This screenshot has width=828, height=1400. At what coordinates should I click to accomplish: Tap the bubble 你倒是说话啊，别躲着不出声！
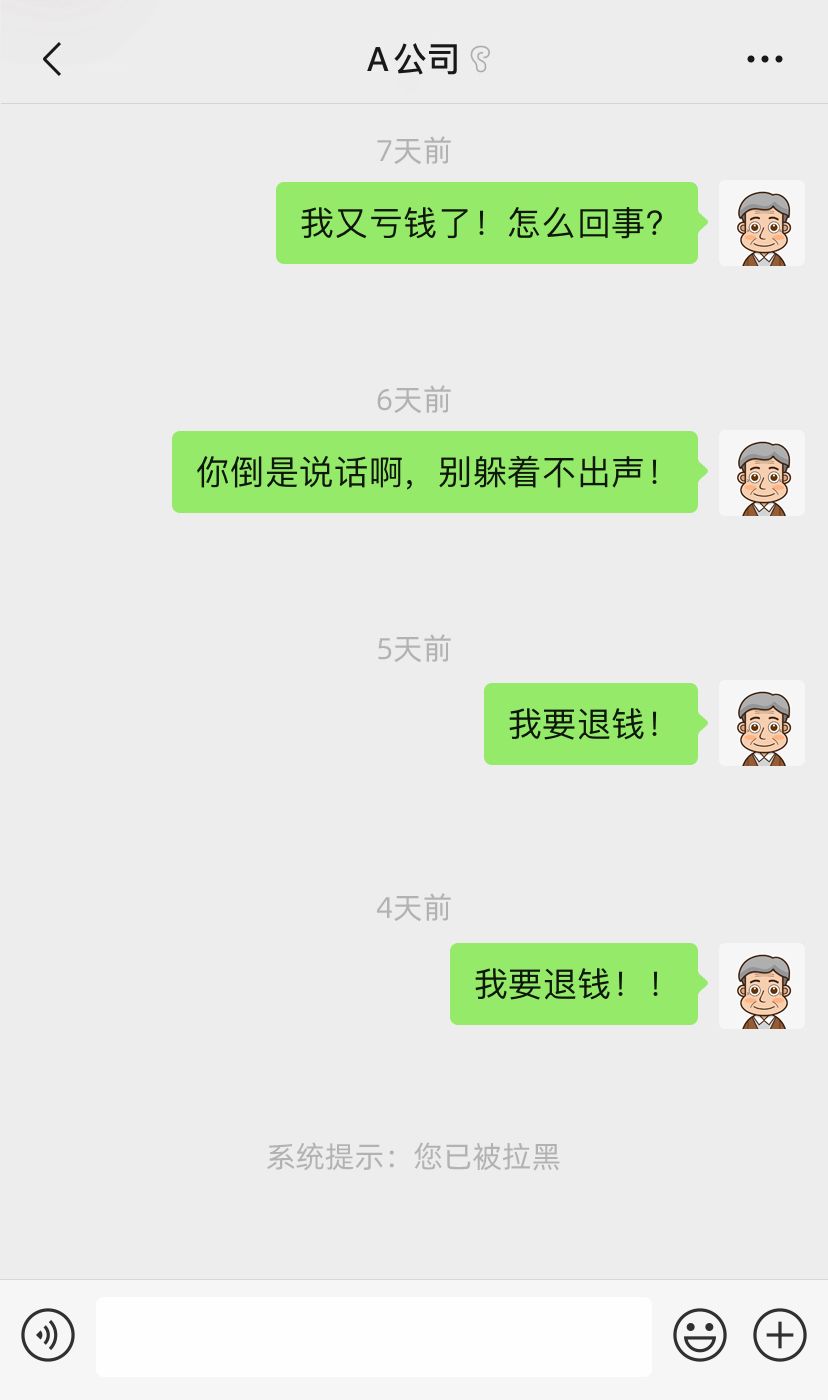[435, 473]
